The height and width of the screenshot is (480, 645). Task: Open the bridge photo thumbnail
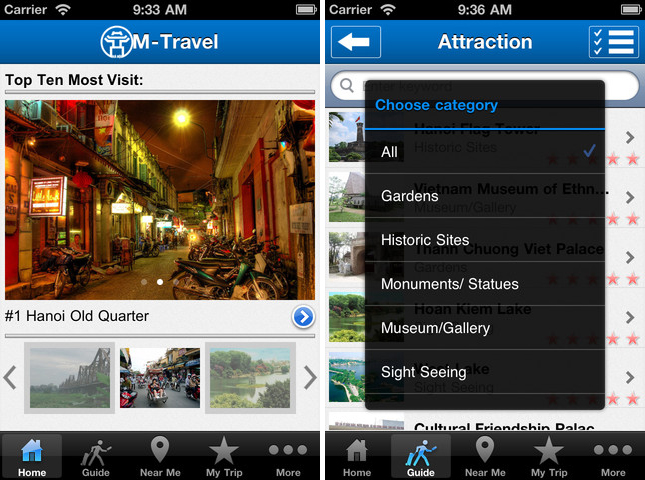click(69, 377)
